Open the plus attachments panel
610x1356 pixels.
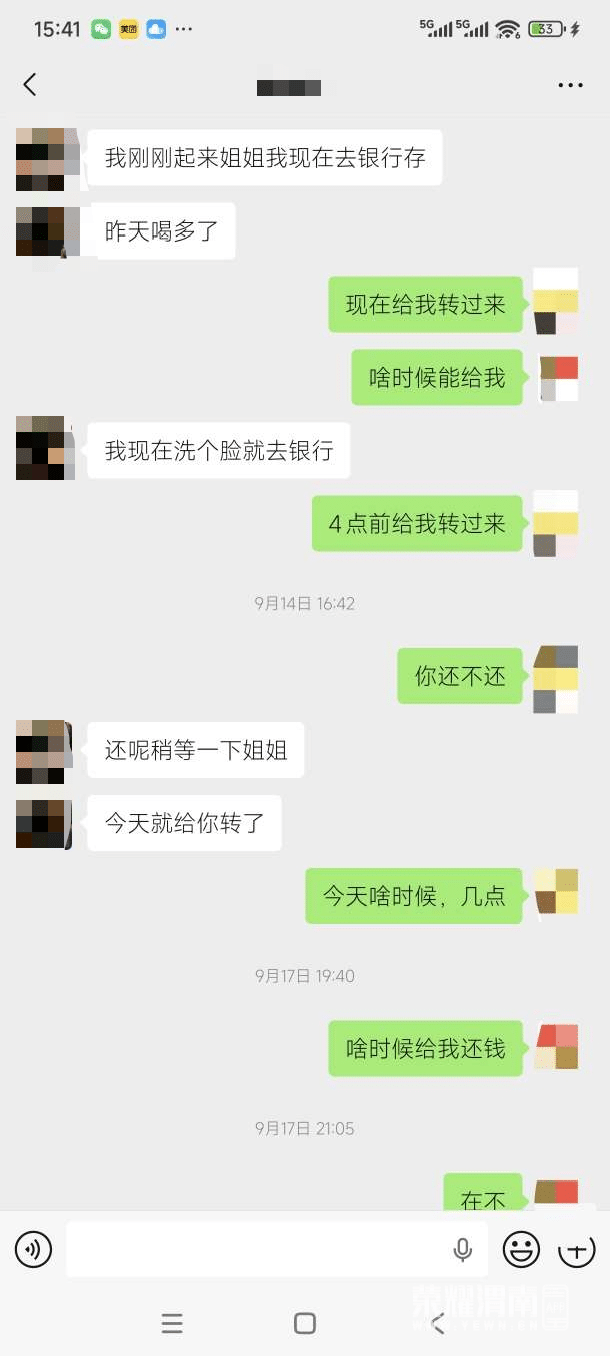pyautogui.click(x=576, y=1248)
